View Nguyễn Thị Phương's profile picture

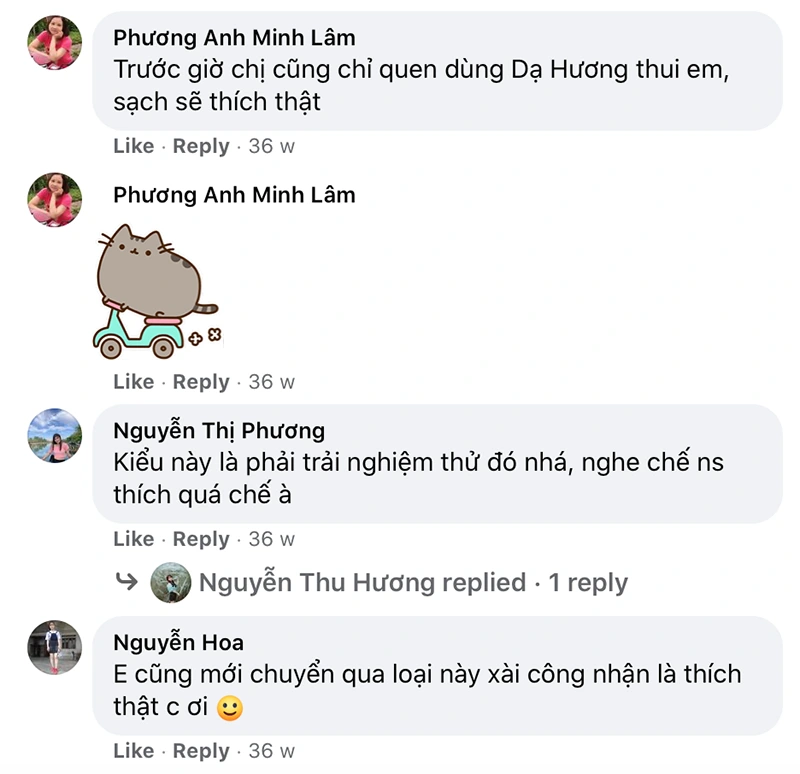(54, 436)
